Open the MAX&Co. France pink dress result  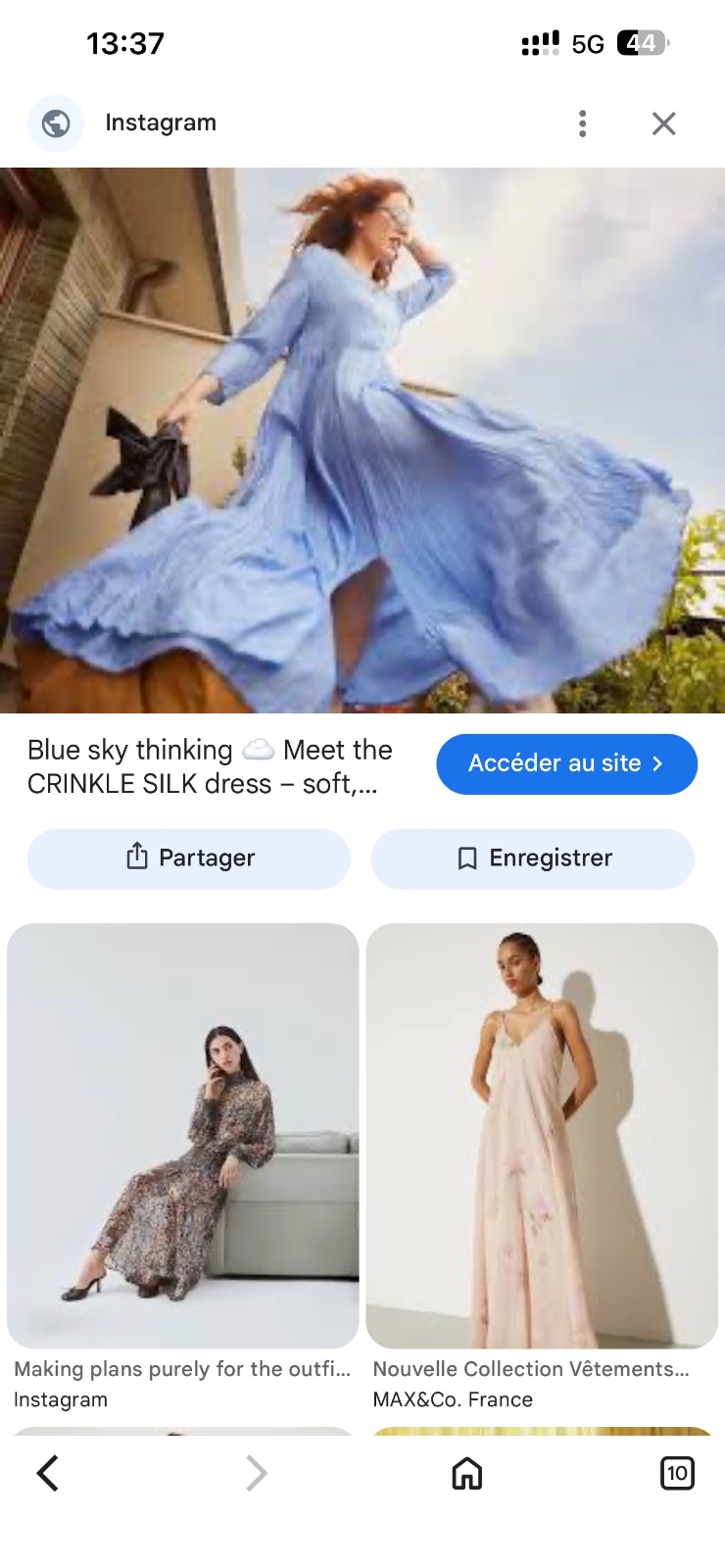coord(542,1136)
